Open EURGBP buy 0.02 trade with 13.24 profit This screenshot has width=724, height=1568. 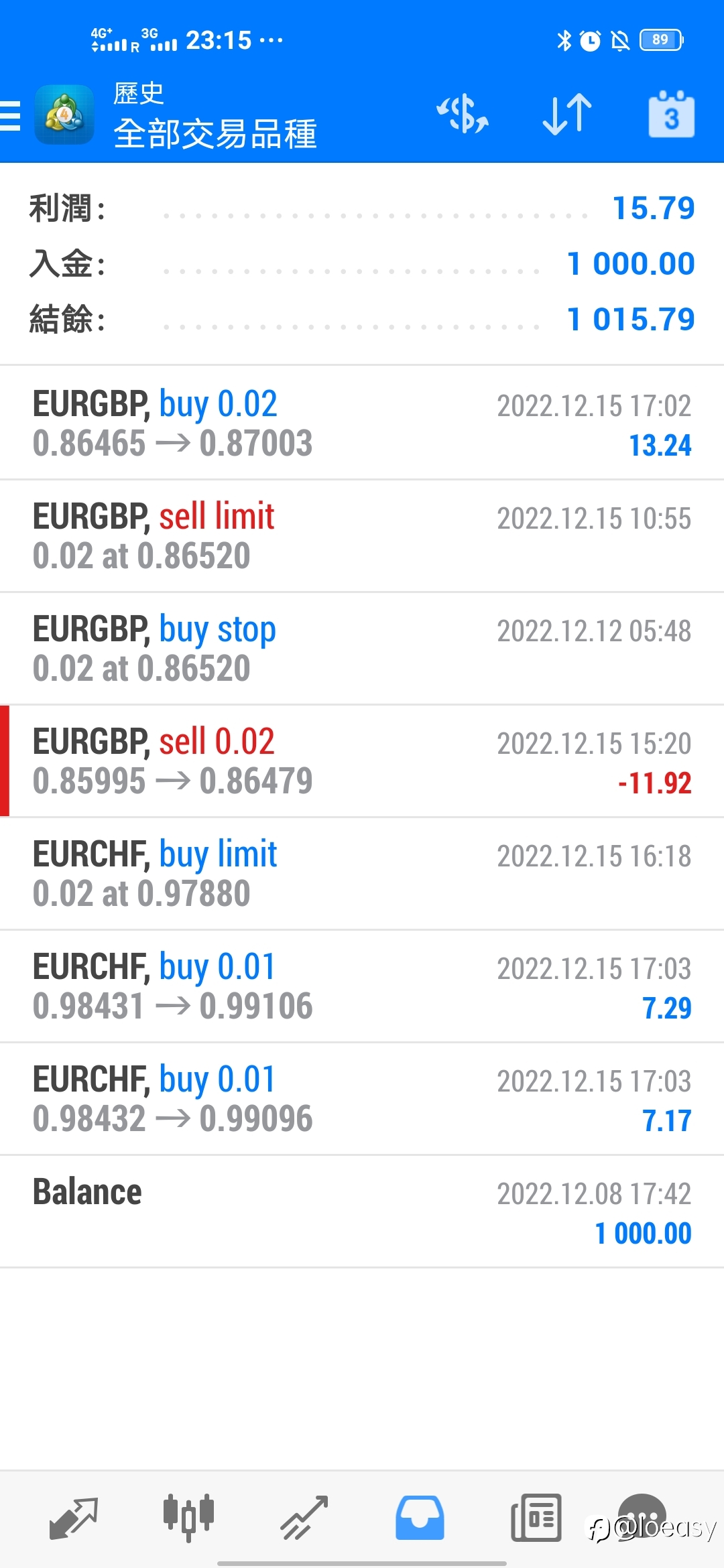coord(362,423)
